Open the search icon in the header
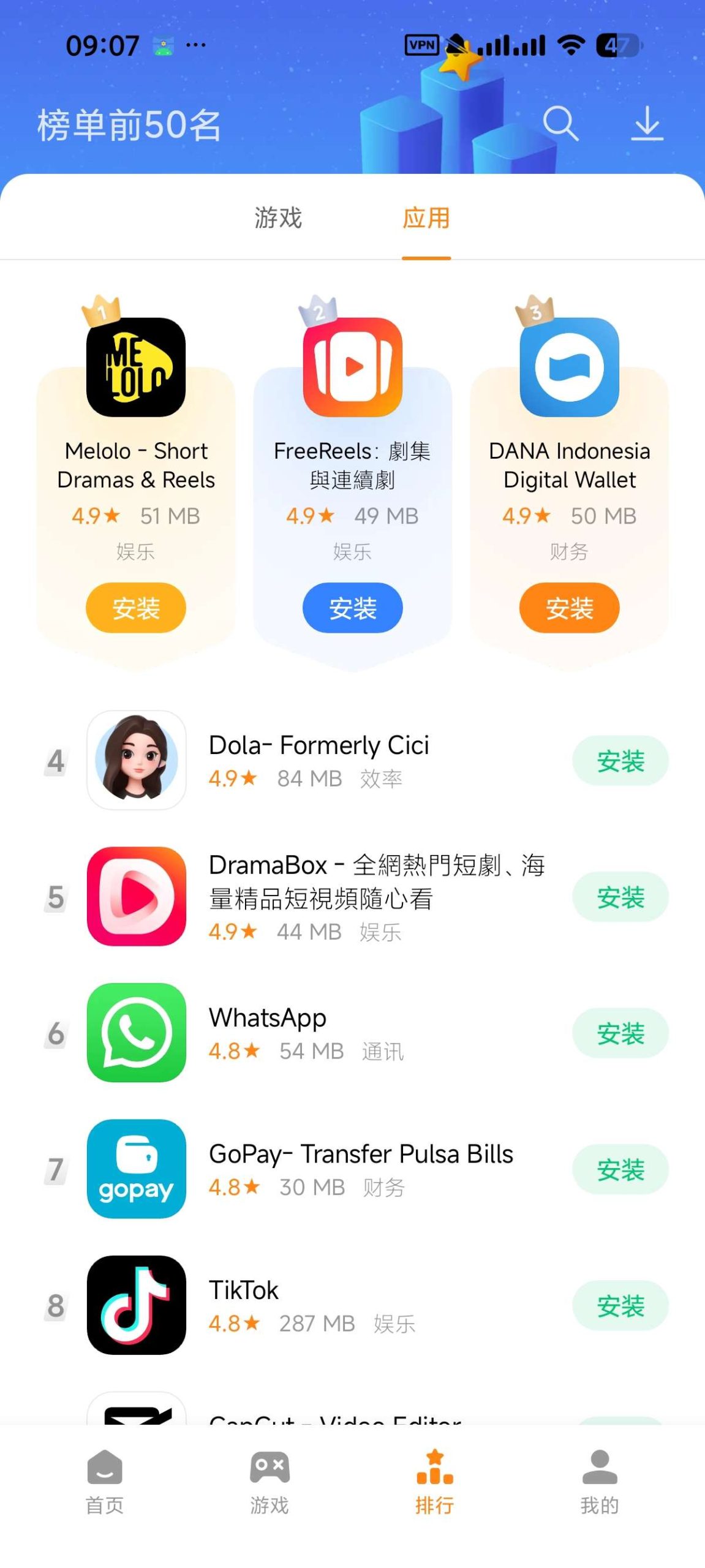The width and height of the screenshot is (705, 1568). point(561,125)
